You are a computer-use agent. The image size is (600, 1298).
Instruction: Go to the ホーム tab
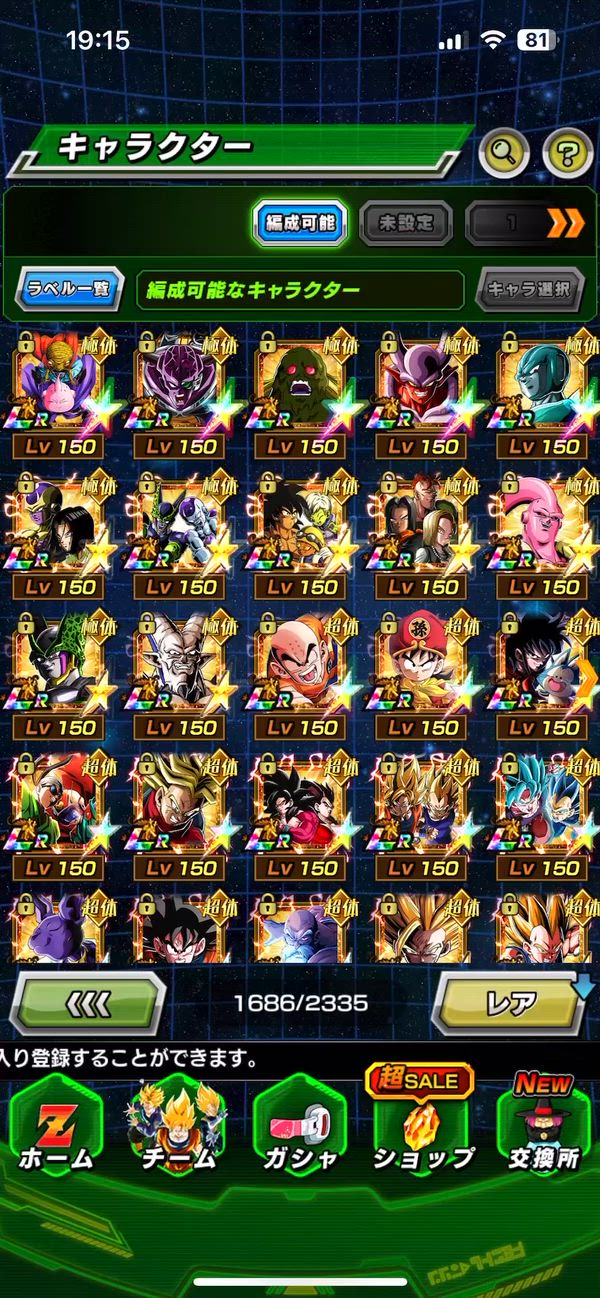[56, 1130]
